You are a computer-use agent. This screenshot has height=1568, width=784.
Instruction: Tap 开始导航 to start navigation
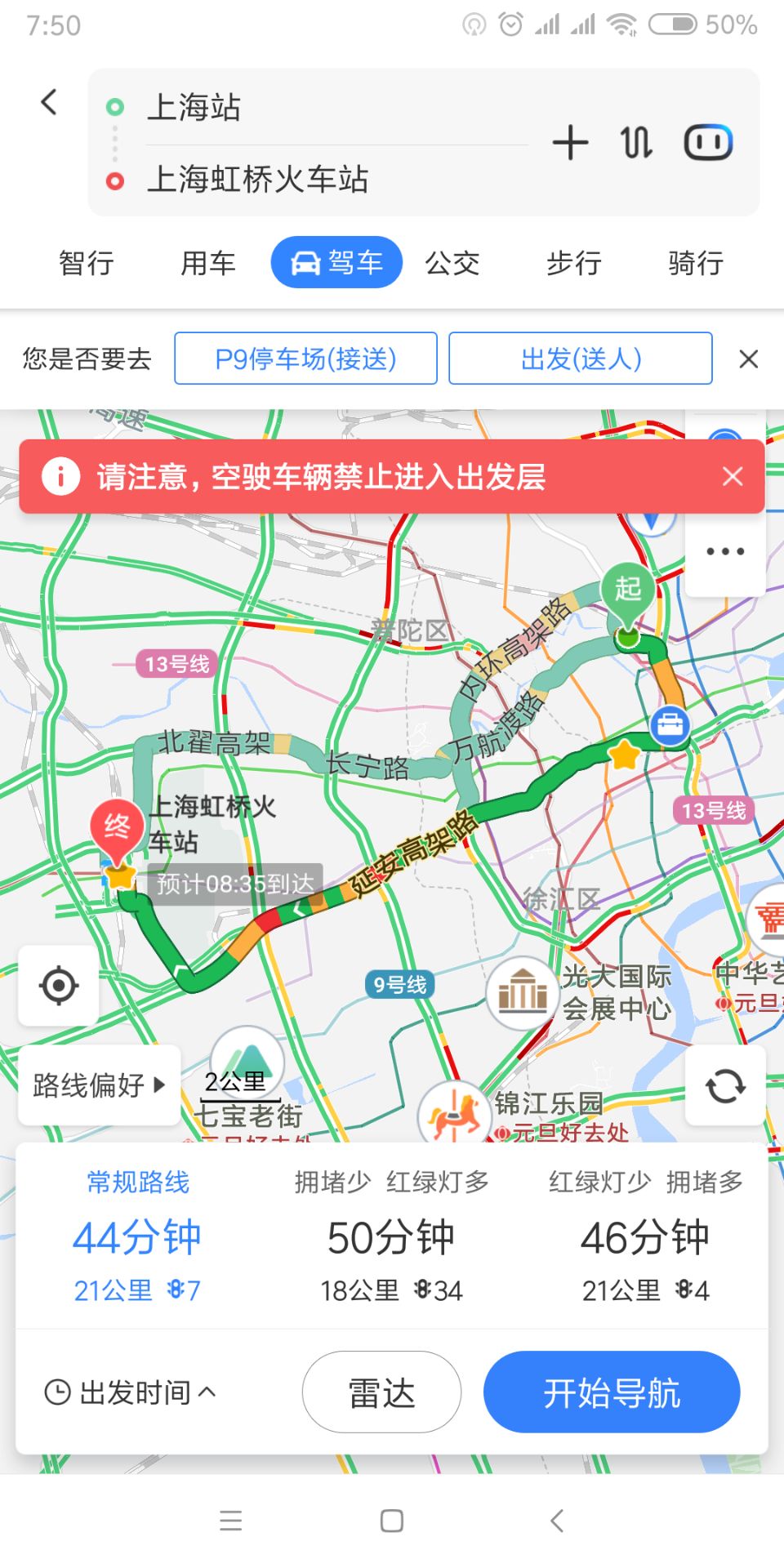click(612, 1392)
